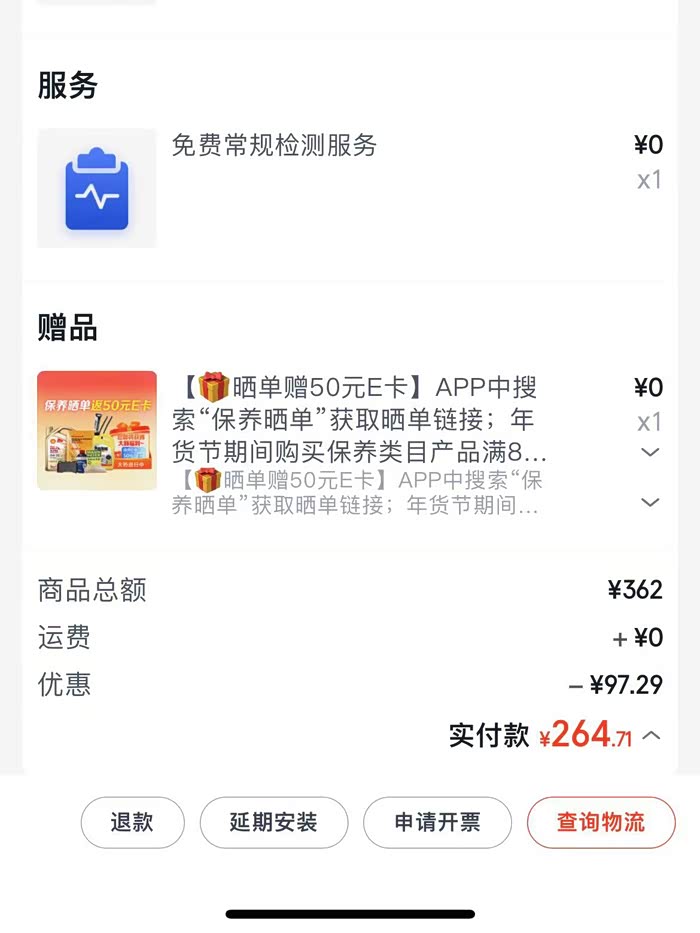Open the 保养晒单 gift thumbnail
Screen dimensions: 700x933
97,430
